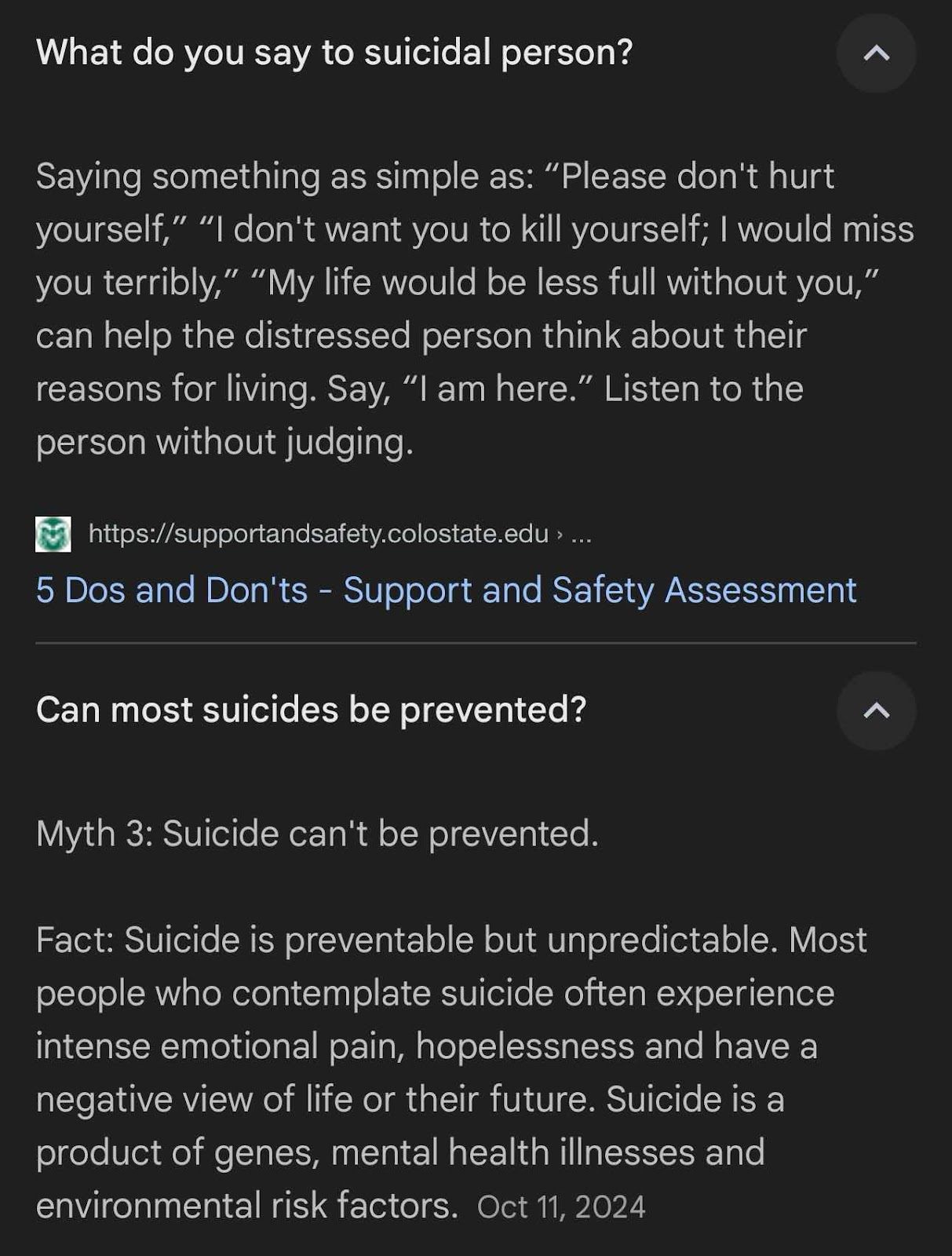The image size is (952, 1256).
Task: Open the supportandsafety.colostate.edu source URL
Action: click(x=318, y=534)
